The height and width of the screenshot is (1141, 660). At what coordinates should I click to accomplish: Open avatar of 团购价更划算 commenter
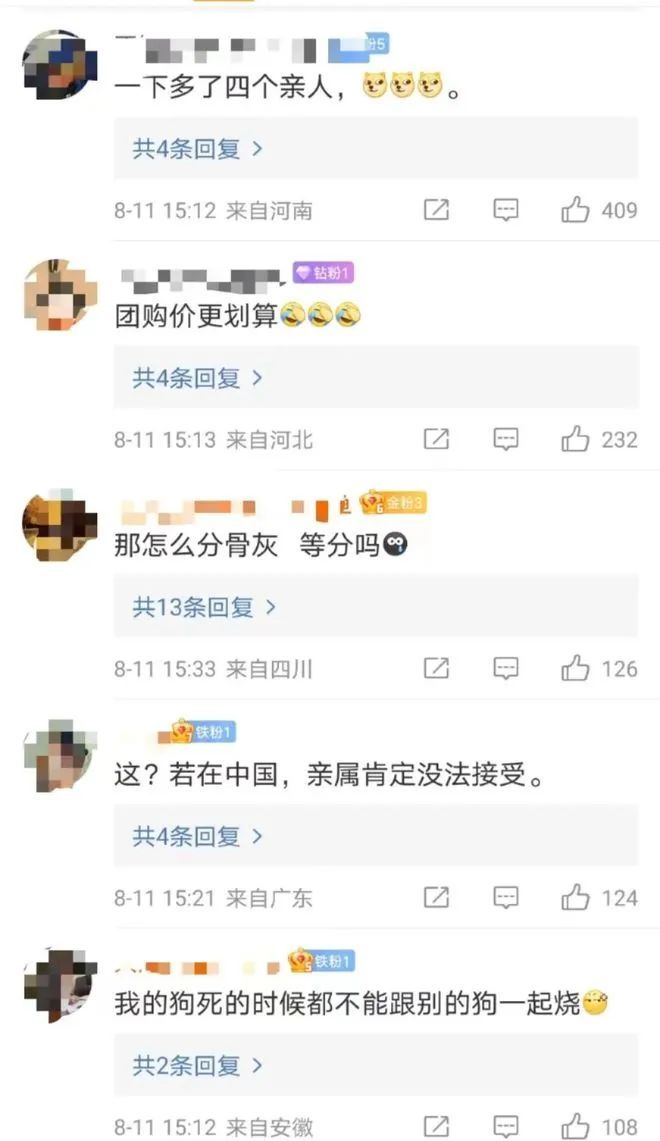pos(59,296)
